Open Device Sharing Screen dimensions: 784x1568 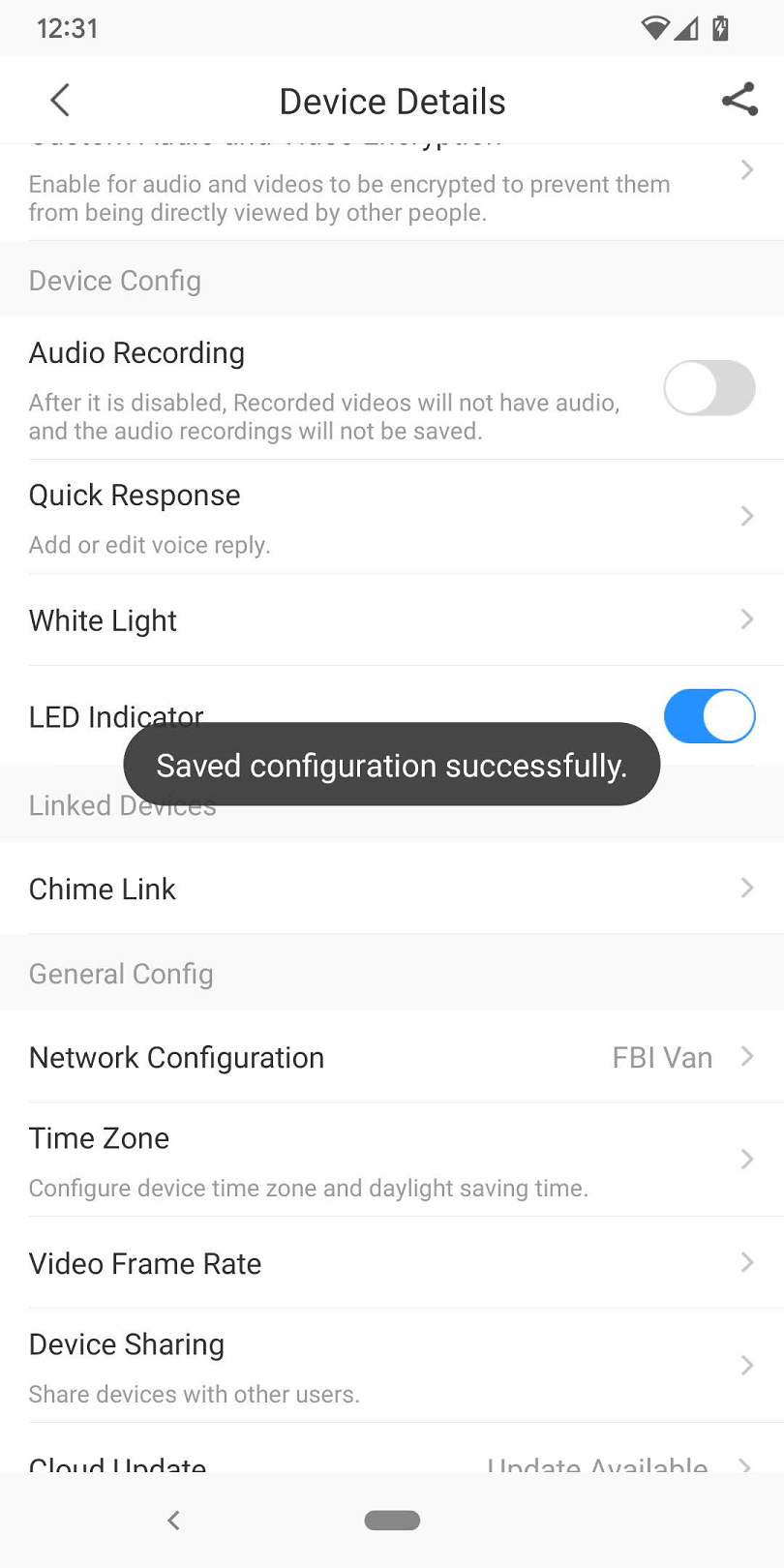point(391,1366)
